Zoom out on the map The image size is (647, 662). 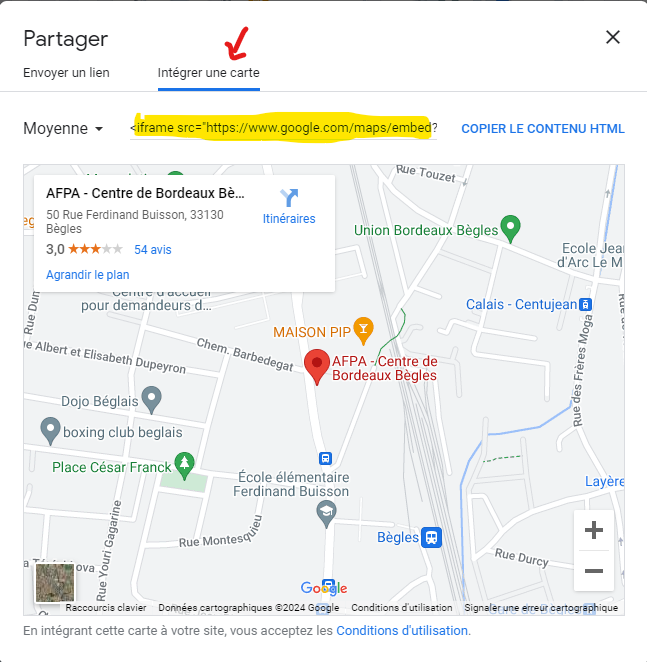pos(593,571)
